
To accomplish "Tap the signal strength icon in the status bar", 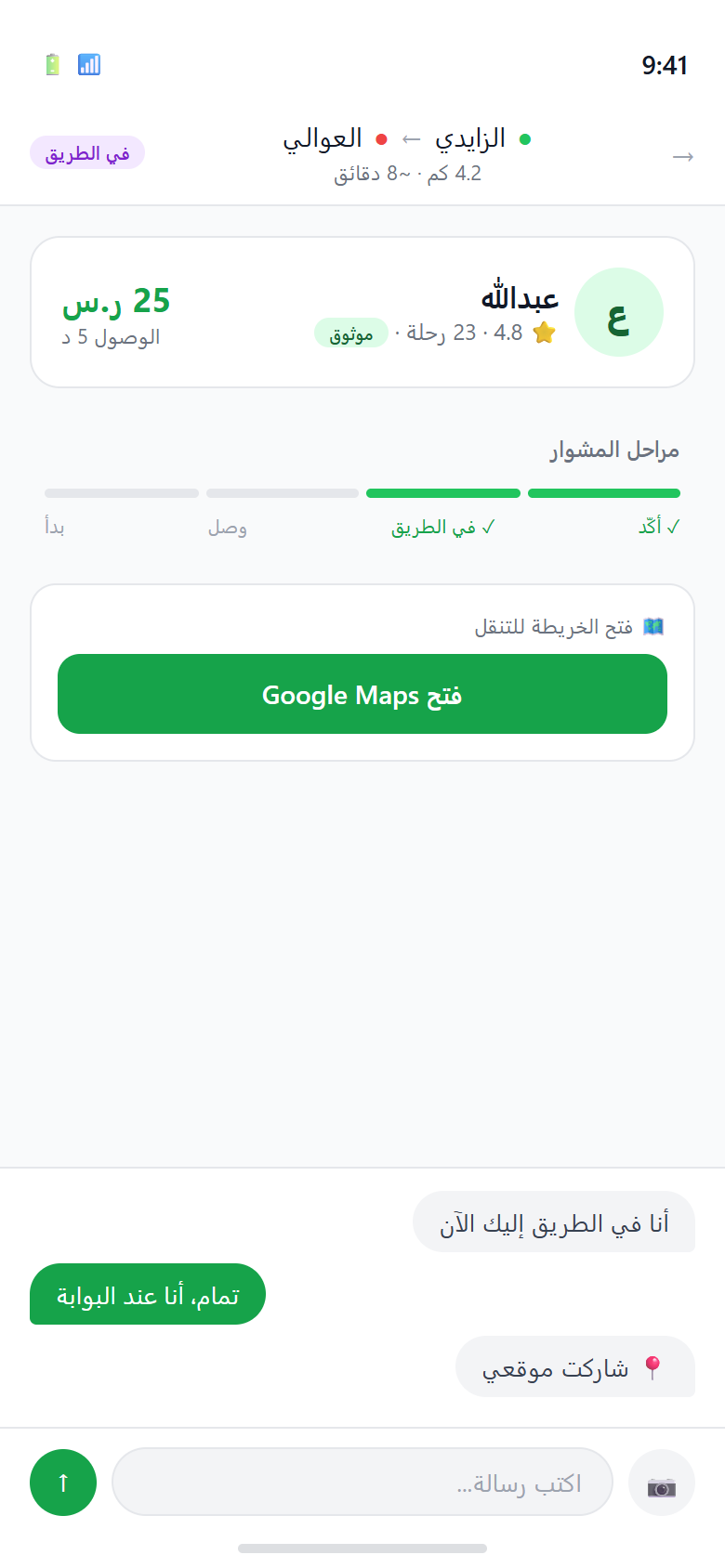I will coord(89,64).
